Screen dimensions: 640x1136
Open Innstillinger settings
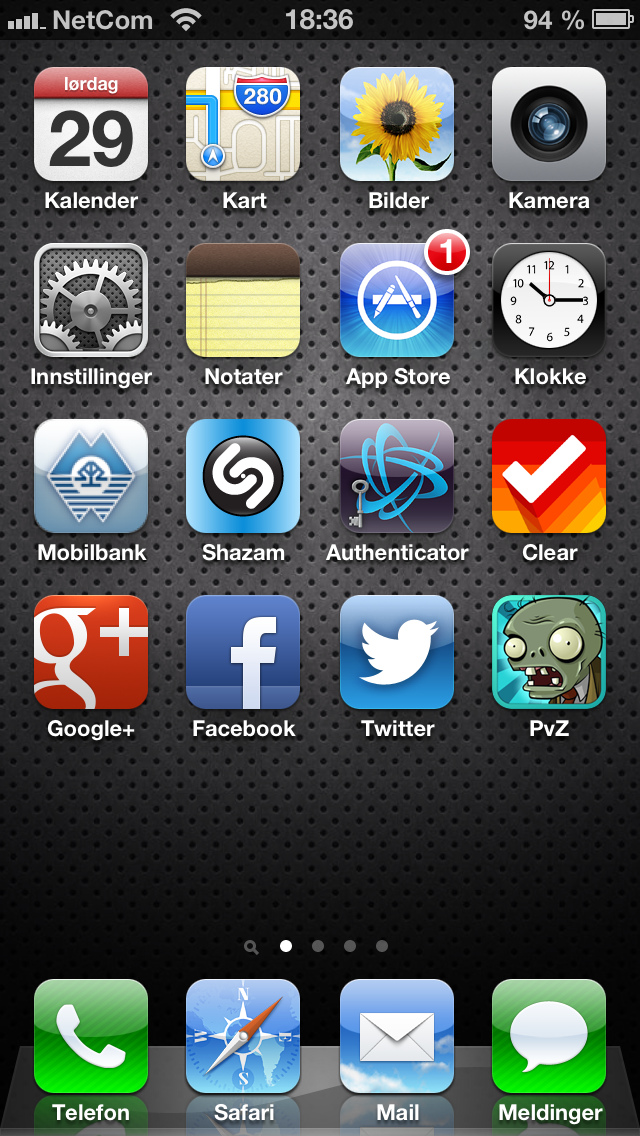(91, 300)
